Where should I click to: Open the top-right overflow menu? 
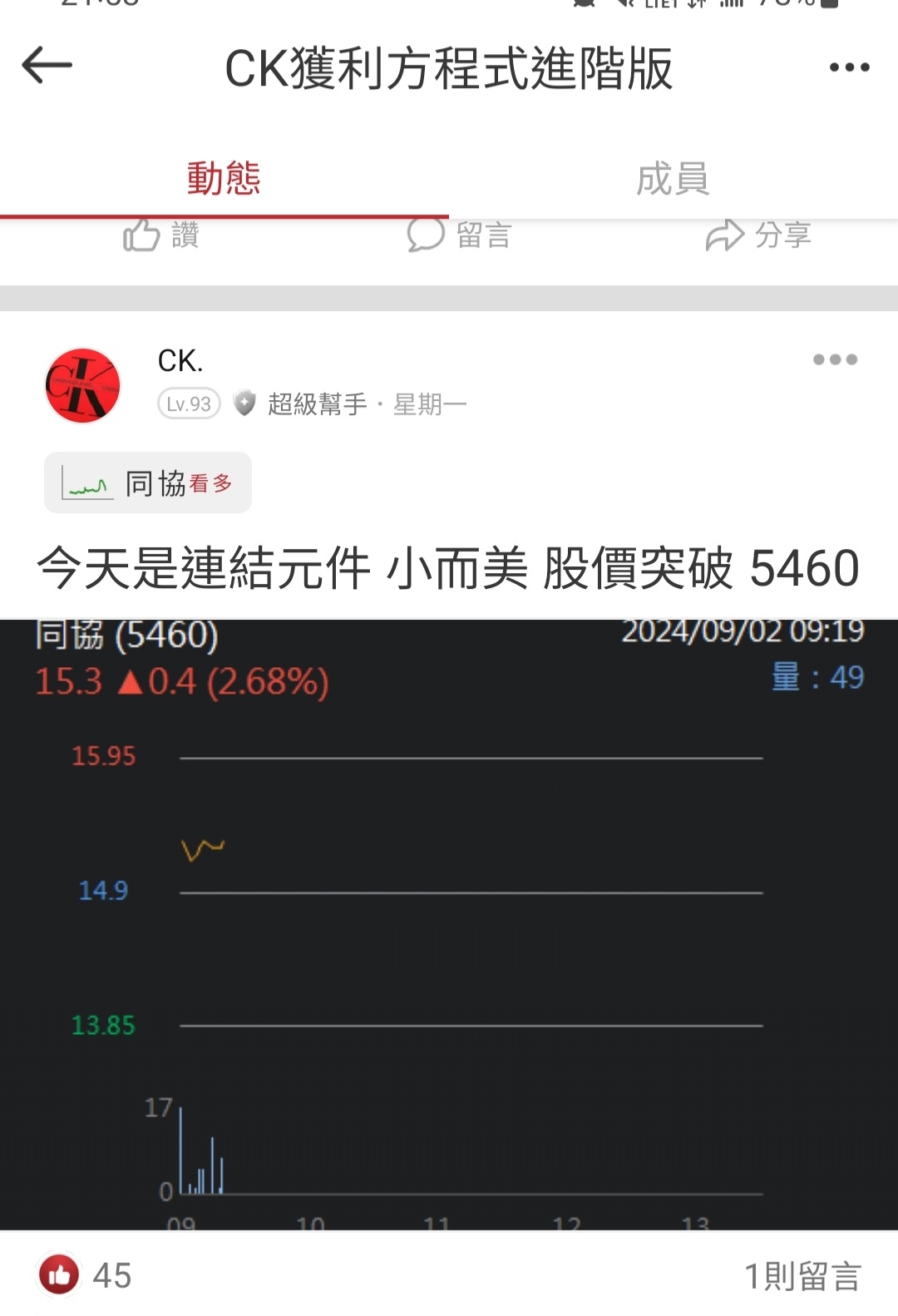coord(848,67)
